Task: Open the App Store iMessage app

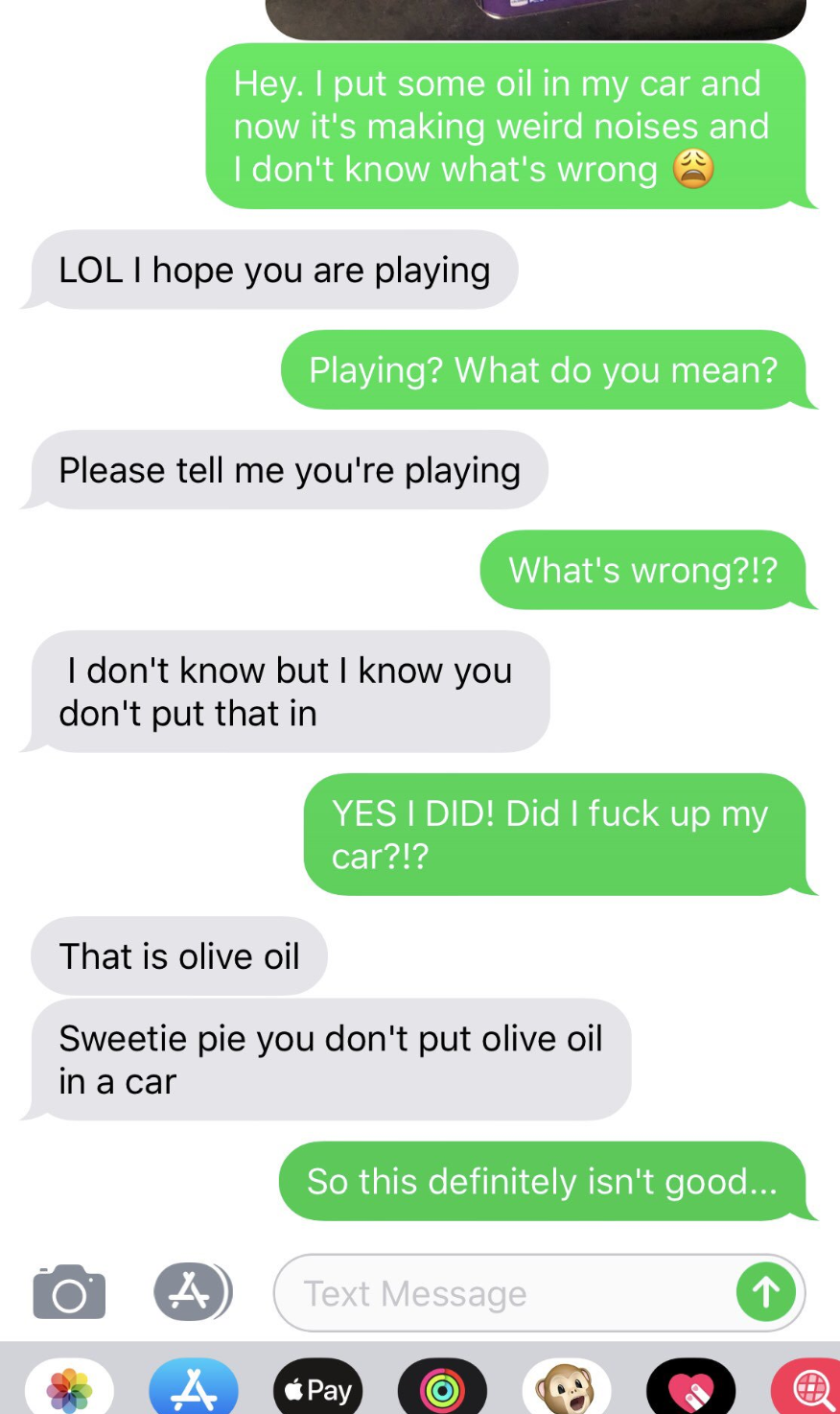Action: [194, 1387]
